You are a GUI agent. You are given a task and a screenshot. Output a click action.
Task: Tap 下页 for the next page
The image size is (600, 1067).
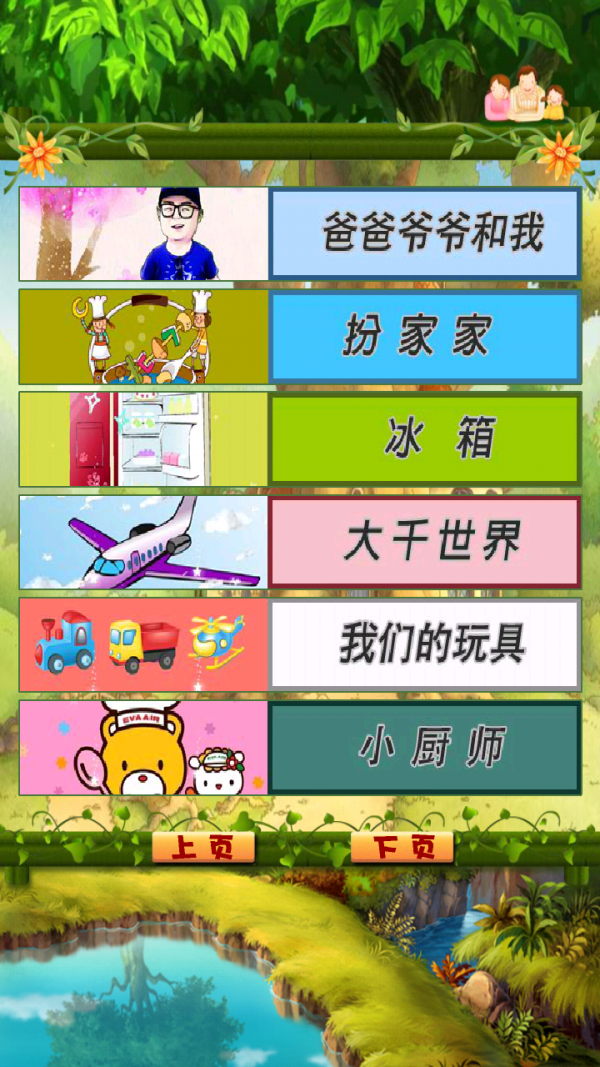pos(402,848)
